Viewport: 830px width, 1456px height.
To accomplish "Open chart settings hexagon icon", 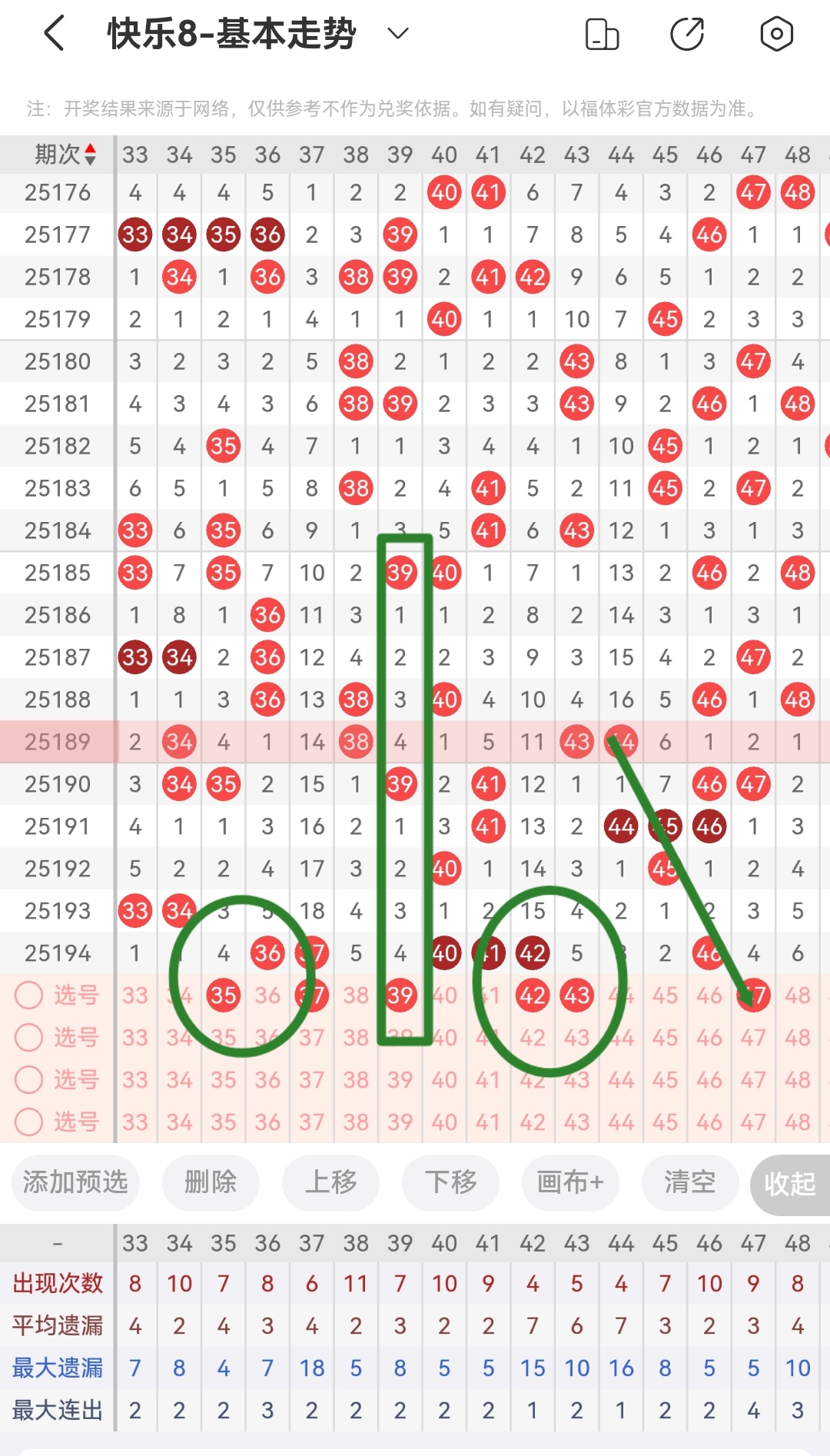I will [776, 34].
